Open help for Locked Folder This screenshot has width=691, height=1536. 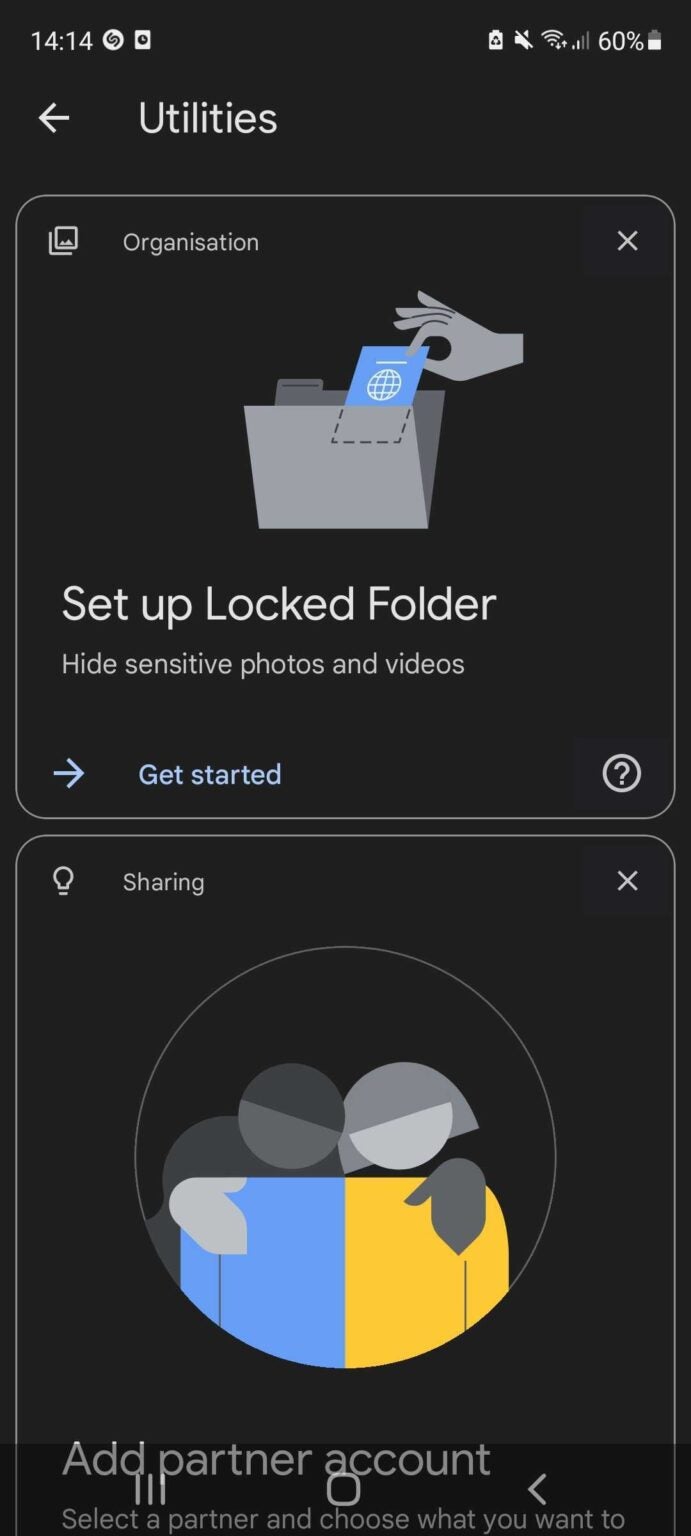(621, 774)
